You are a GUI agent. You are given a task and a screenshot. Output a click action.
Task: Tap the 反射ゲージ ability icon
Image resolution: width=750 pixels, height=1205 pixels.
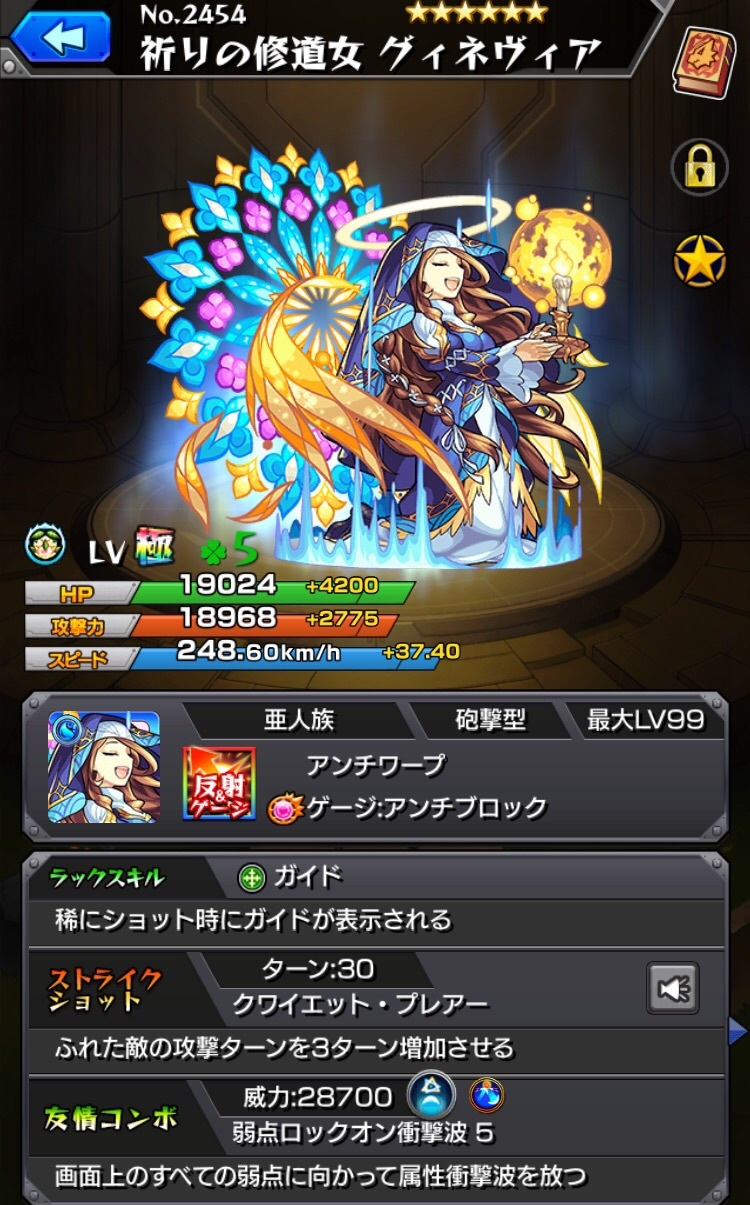[219, 781]
